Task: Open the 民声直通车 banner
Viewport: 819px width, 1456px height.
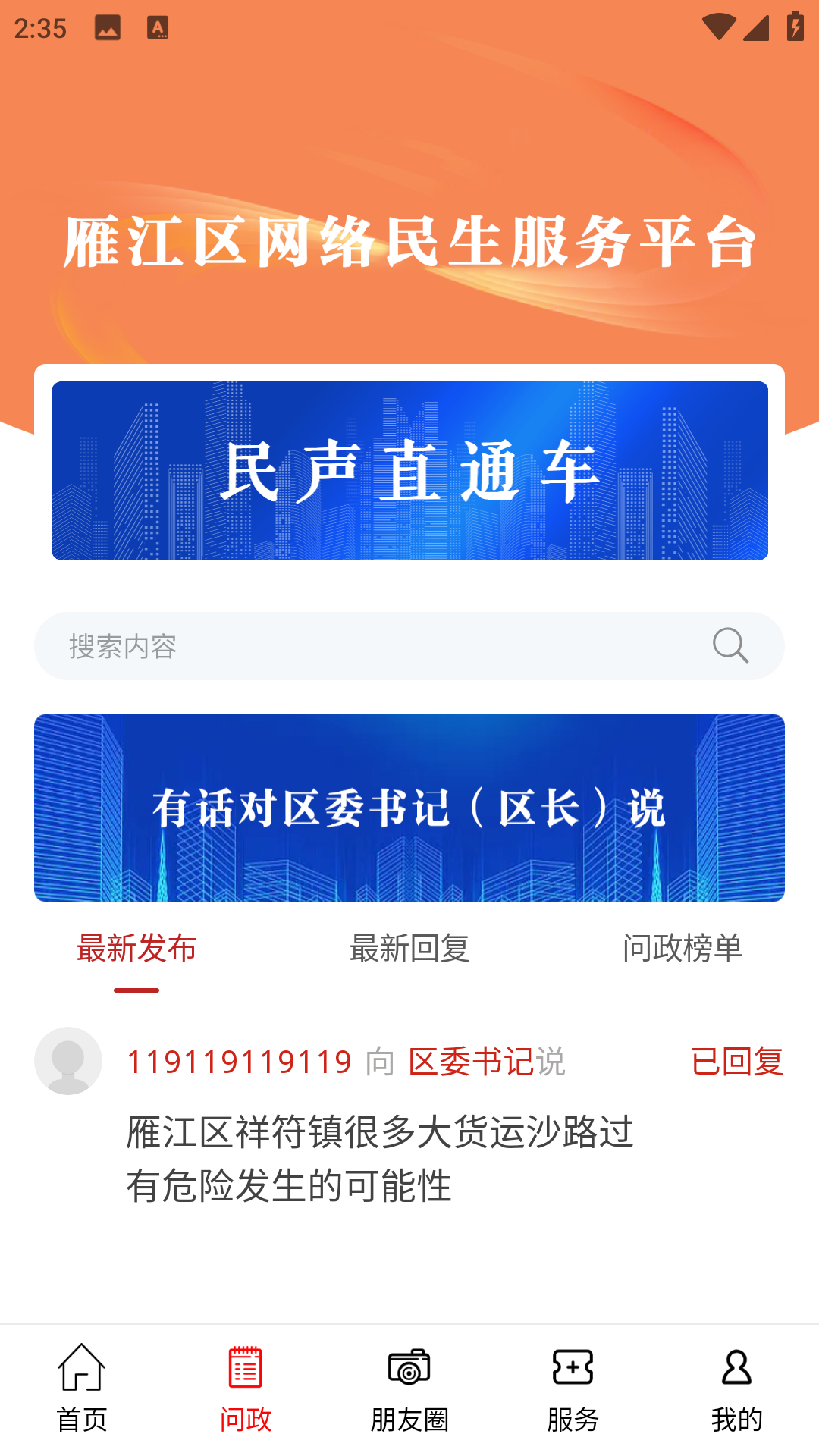Action: pyautogui.click(x=409, y=470)
